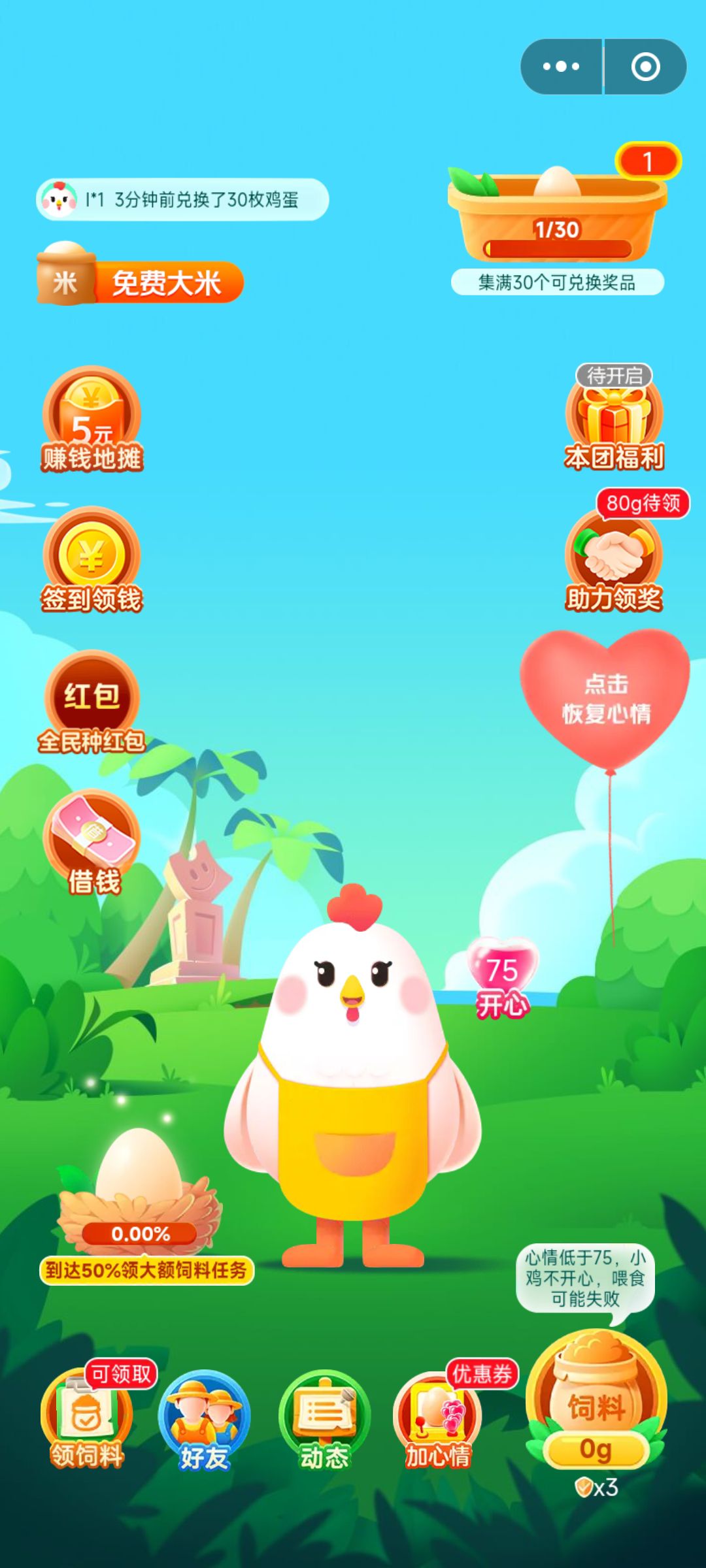The image size is (706, 1568).
Task: Open 到达50%领大额饲料任务 banner
Action: (x=146, y=1270)
